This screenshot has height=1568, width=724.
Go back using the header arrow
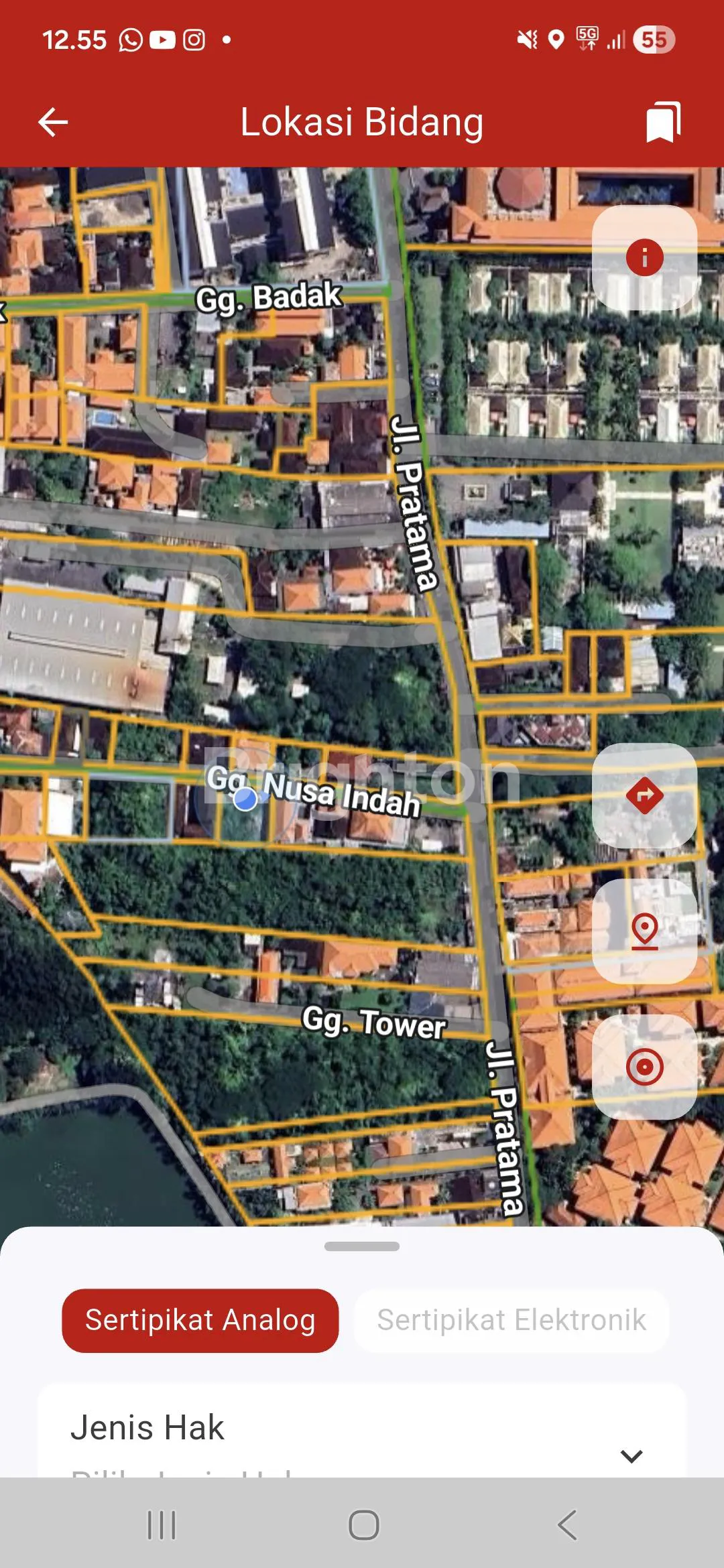pos(53,122)
